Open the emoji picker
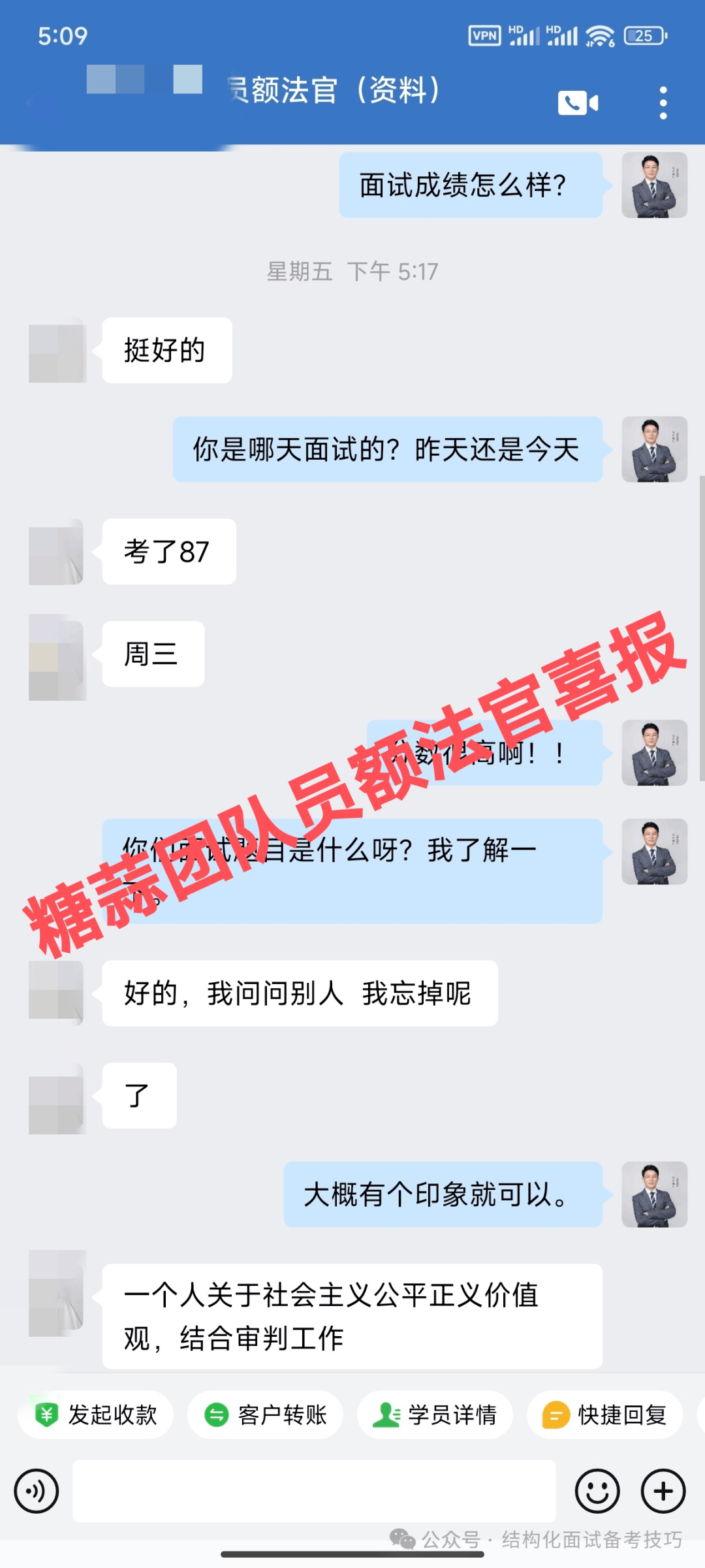Viewport: 705px width, 1568px height. pyautogui.click(x=597, y=1492)
